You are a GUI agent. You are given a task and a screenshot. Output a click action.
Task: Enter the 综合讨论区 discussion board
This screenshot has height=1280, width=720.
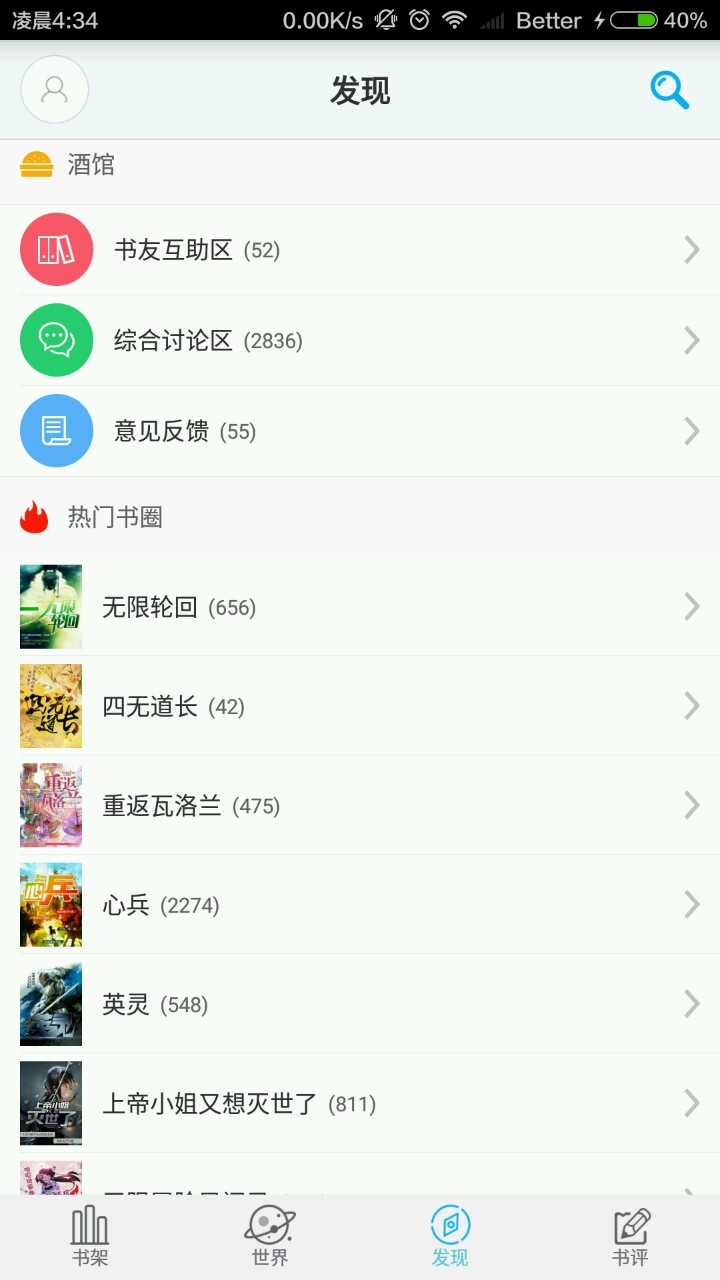click(x=360, y=341)
